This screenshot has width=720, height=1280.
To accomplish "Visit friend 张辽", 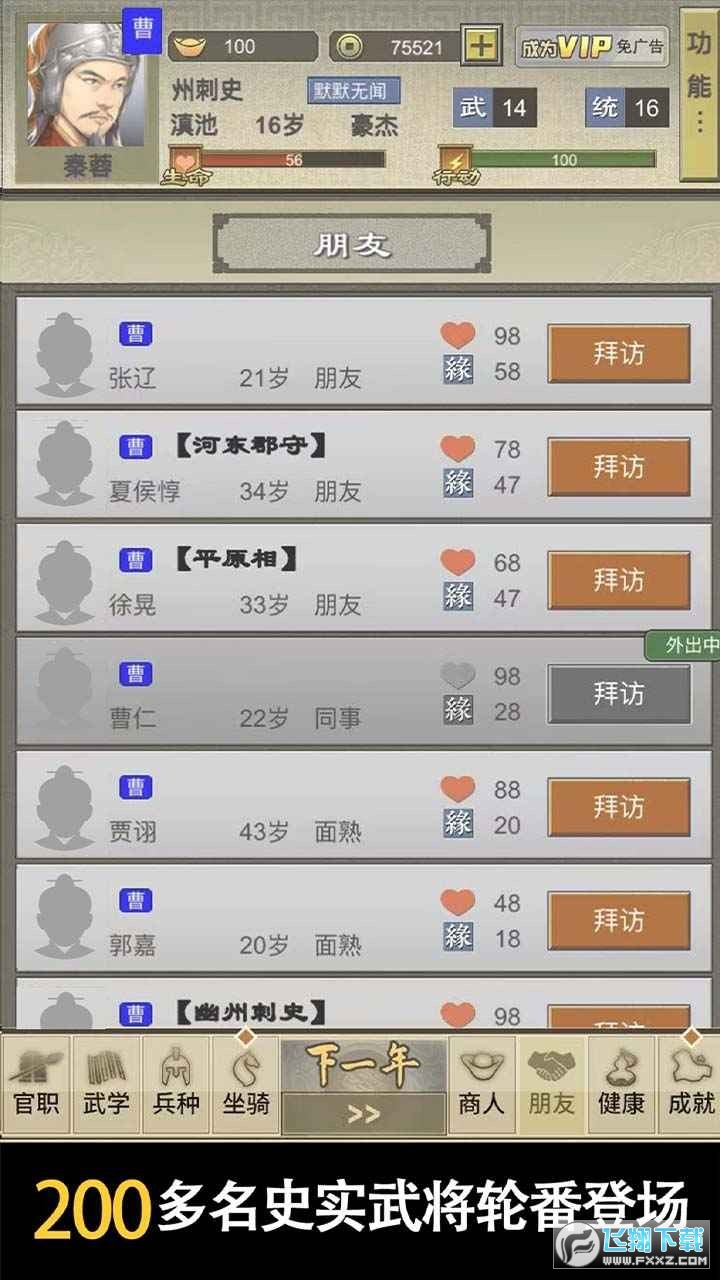I will (618, 354).
